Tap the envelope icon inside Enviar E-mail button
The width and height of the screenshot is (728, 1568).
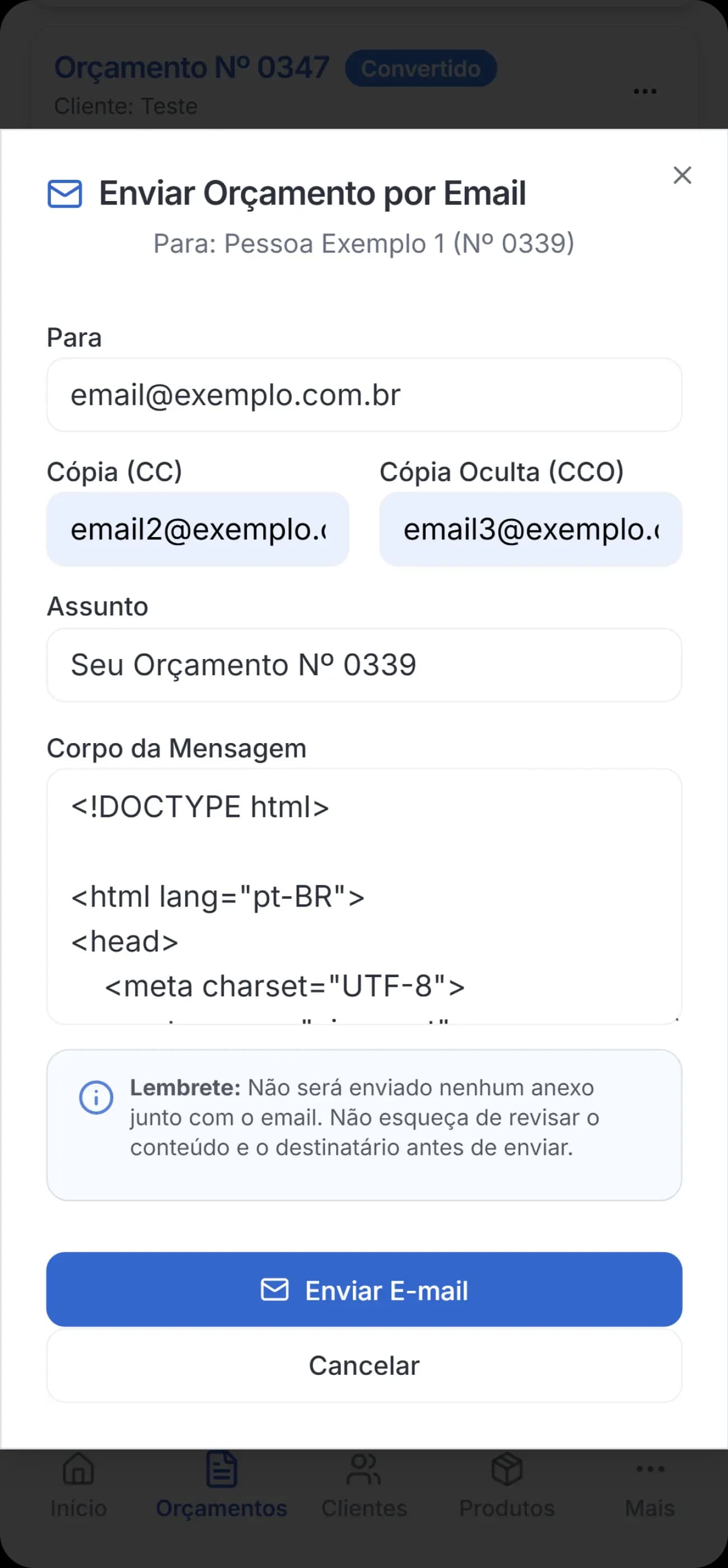point(274,1290)
